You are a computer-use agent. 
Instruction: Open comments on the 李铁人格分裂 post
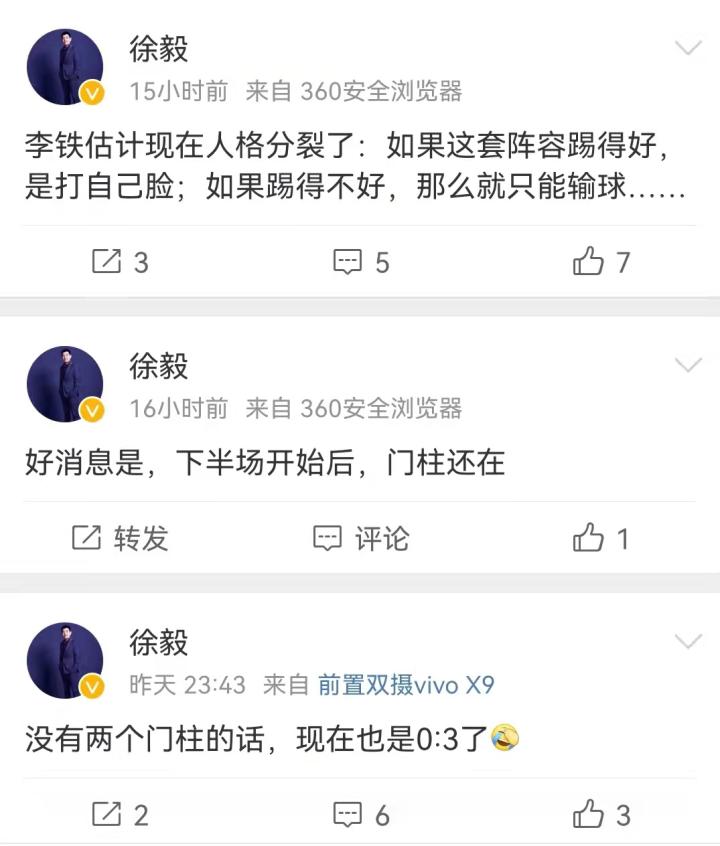click(x=360, y=262)
